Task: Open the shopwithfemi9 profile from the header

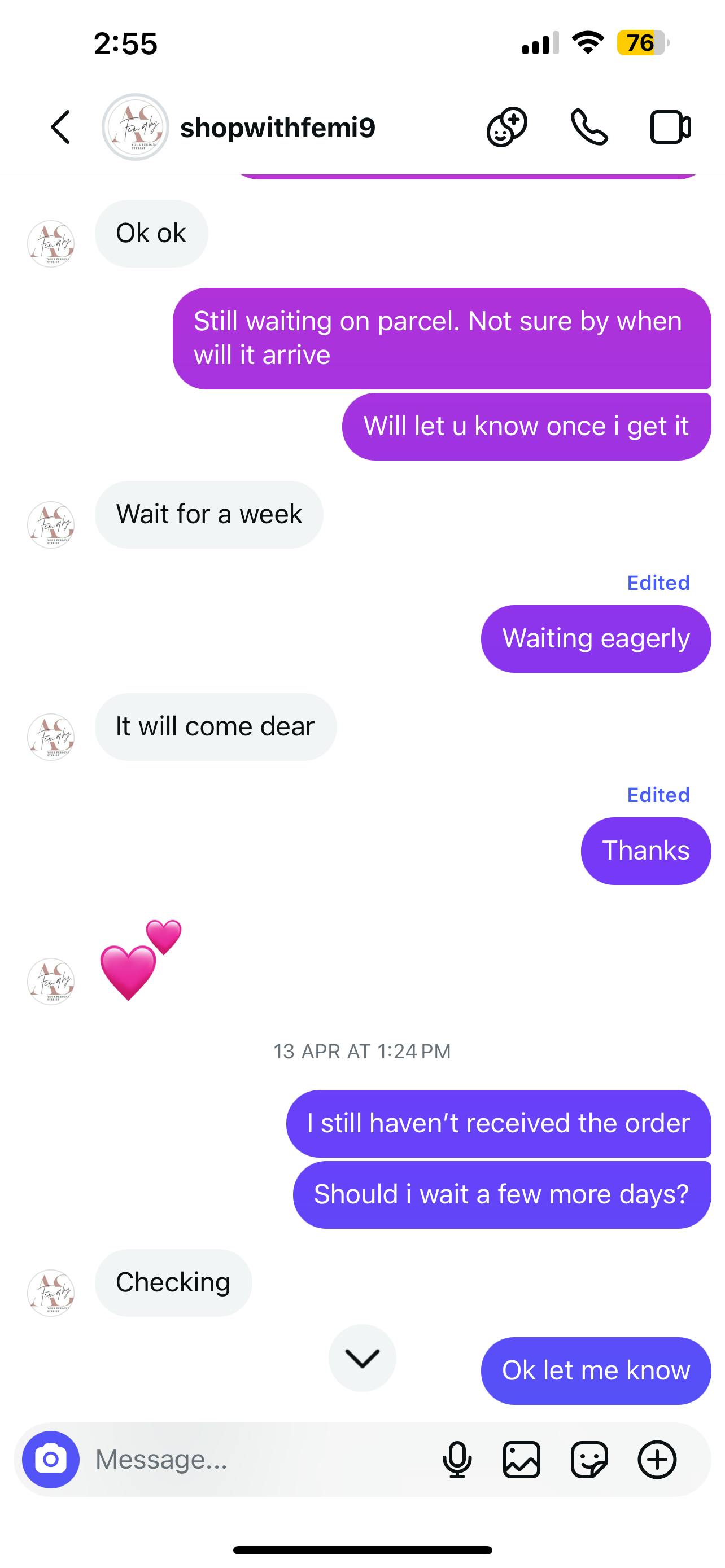Action: (277, 128)
